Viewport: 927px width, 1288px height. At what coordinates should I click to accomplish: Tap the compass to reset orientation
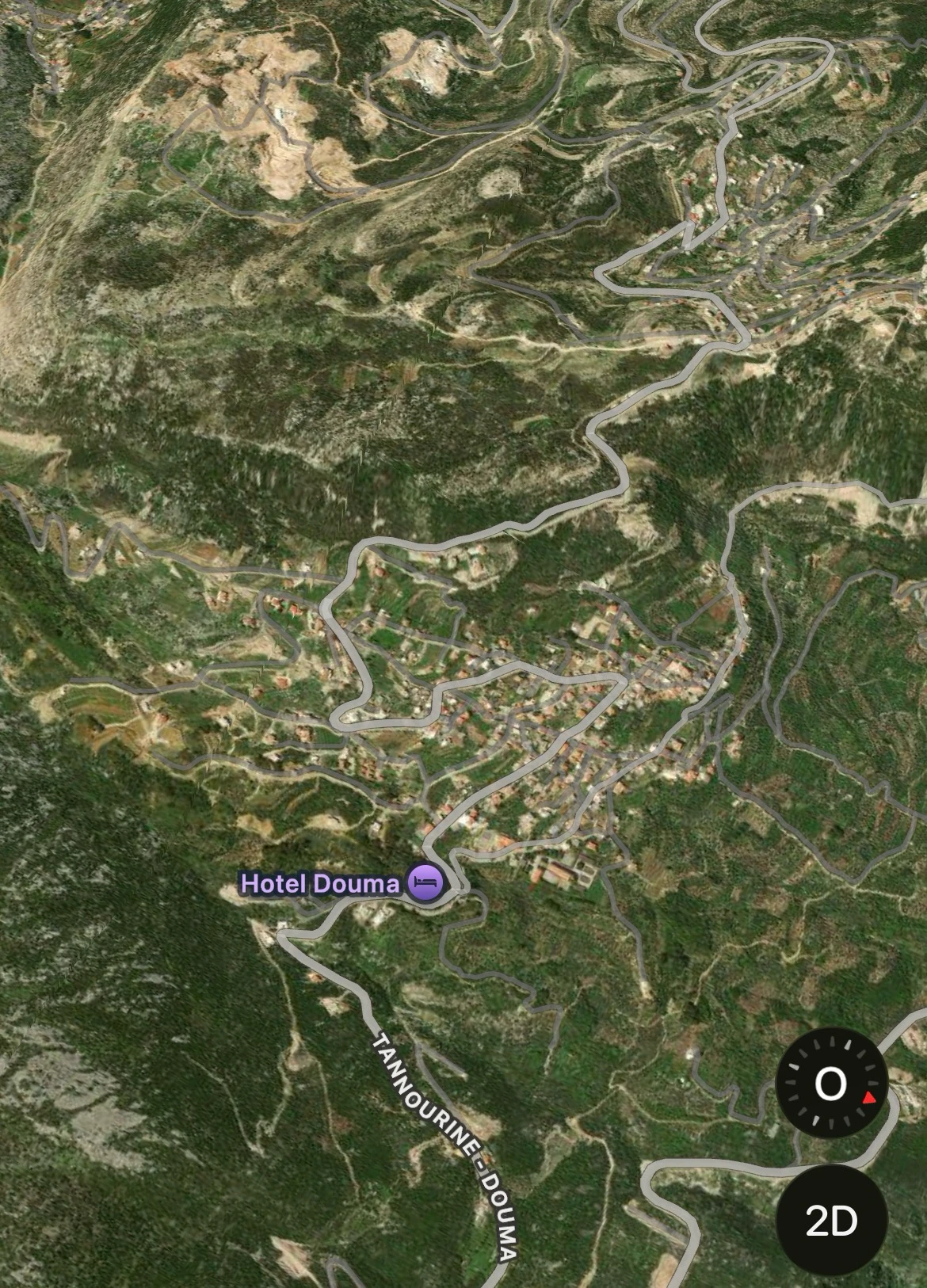click(x=831, y=1083)
